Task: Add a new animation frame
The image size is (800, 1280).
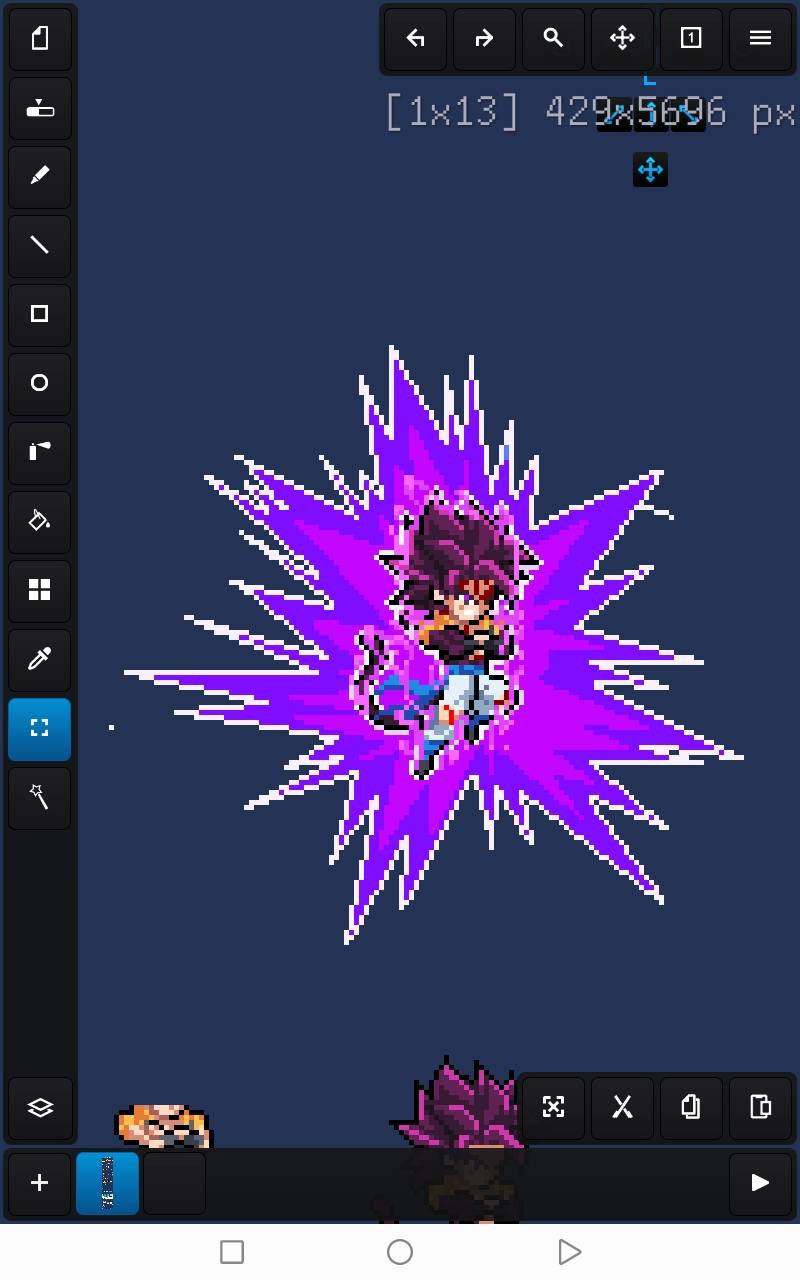Action: coord(40,1183)
